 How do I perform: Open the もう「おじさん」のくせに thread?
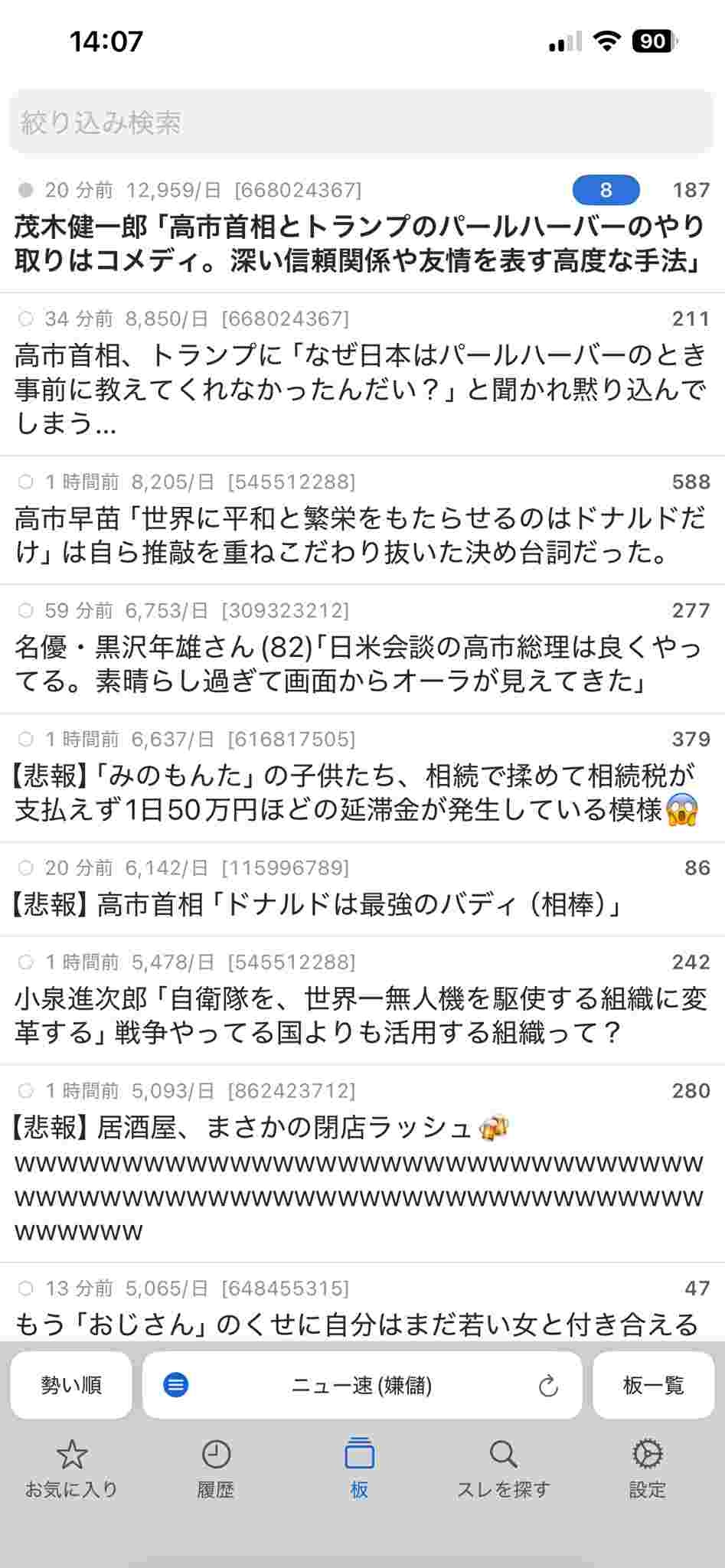coord(360,1323)
